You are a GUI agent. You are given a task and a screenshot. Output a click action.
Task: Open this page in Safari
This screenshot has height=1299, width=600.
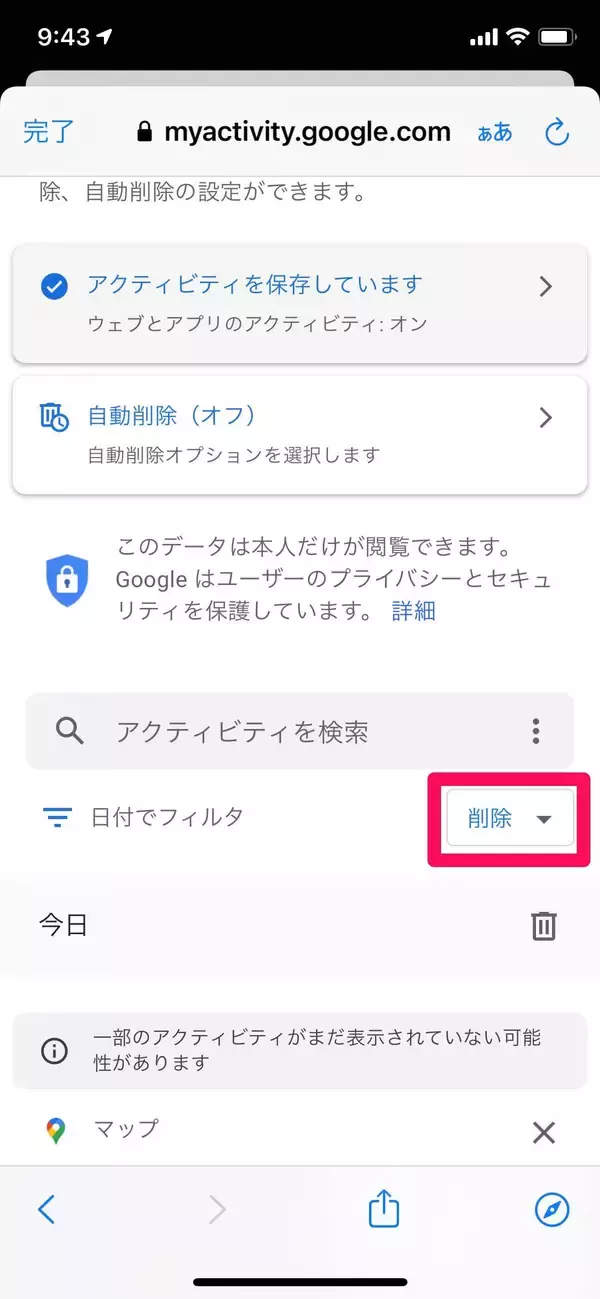552,1210
